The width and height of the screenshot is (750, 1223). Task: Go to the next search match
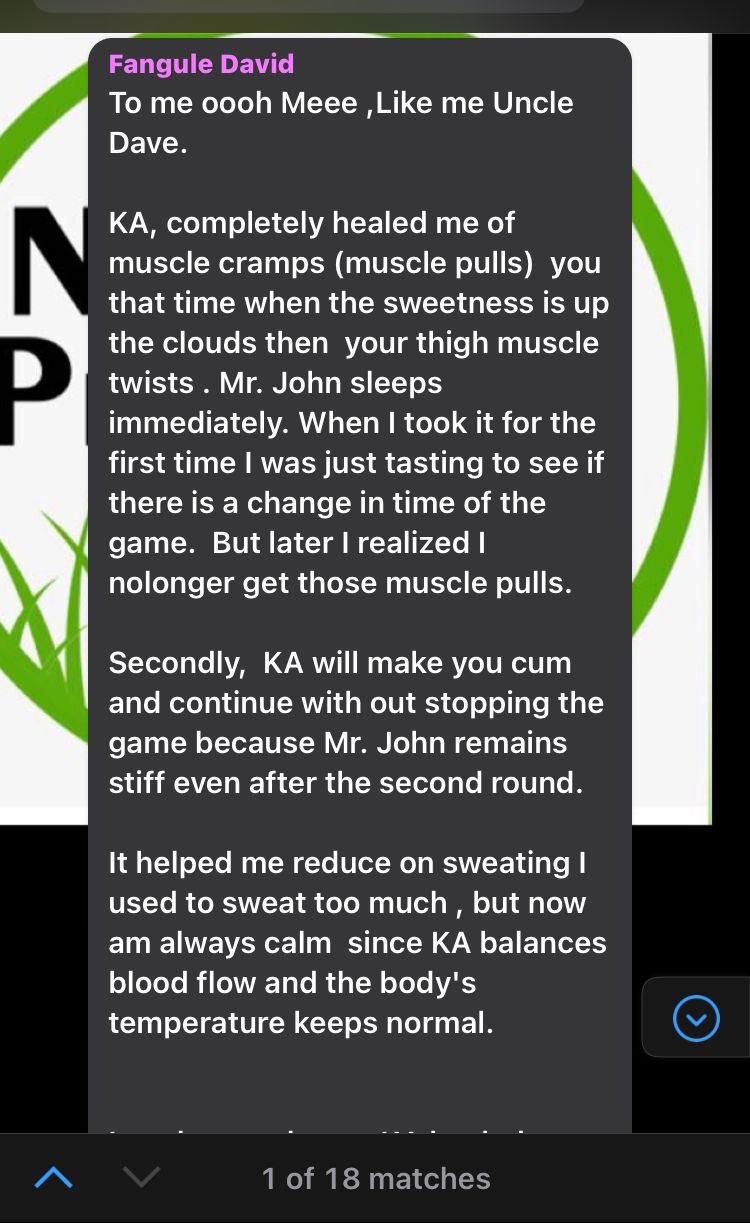141,1178
